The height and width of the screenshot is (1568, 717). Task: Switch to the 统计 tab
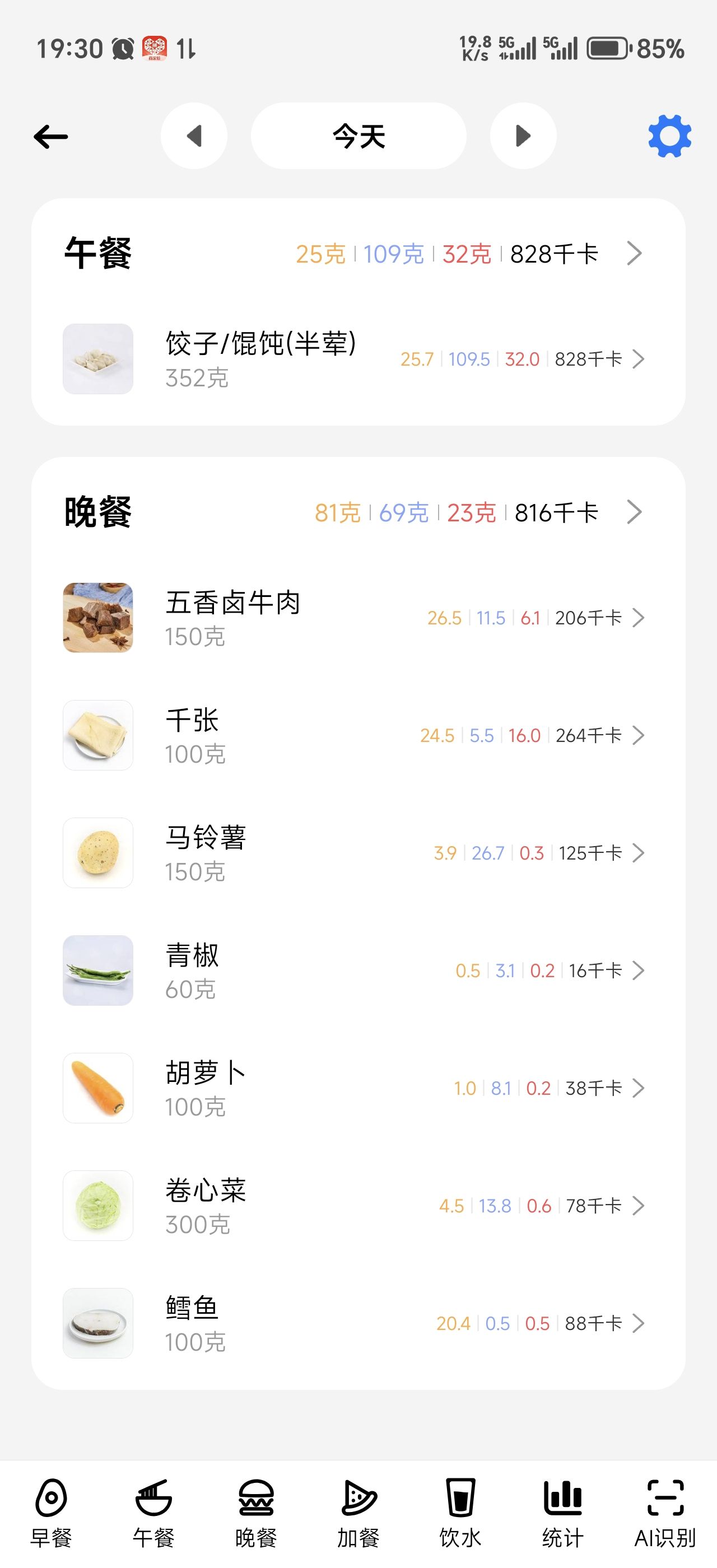tap(563, 1512)
